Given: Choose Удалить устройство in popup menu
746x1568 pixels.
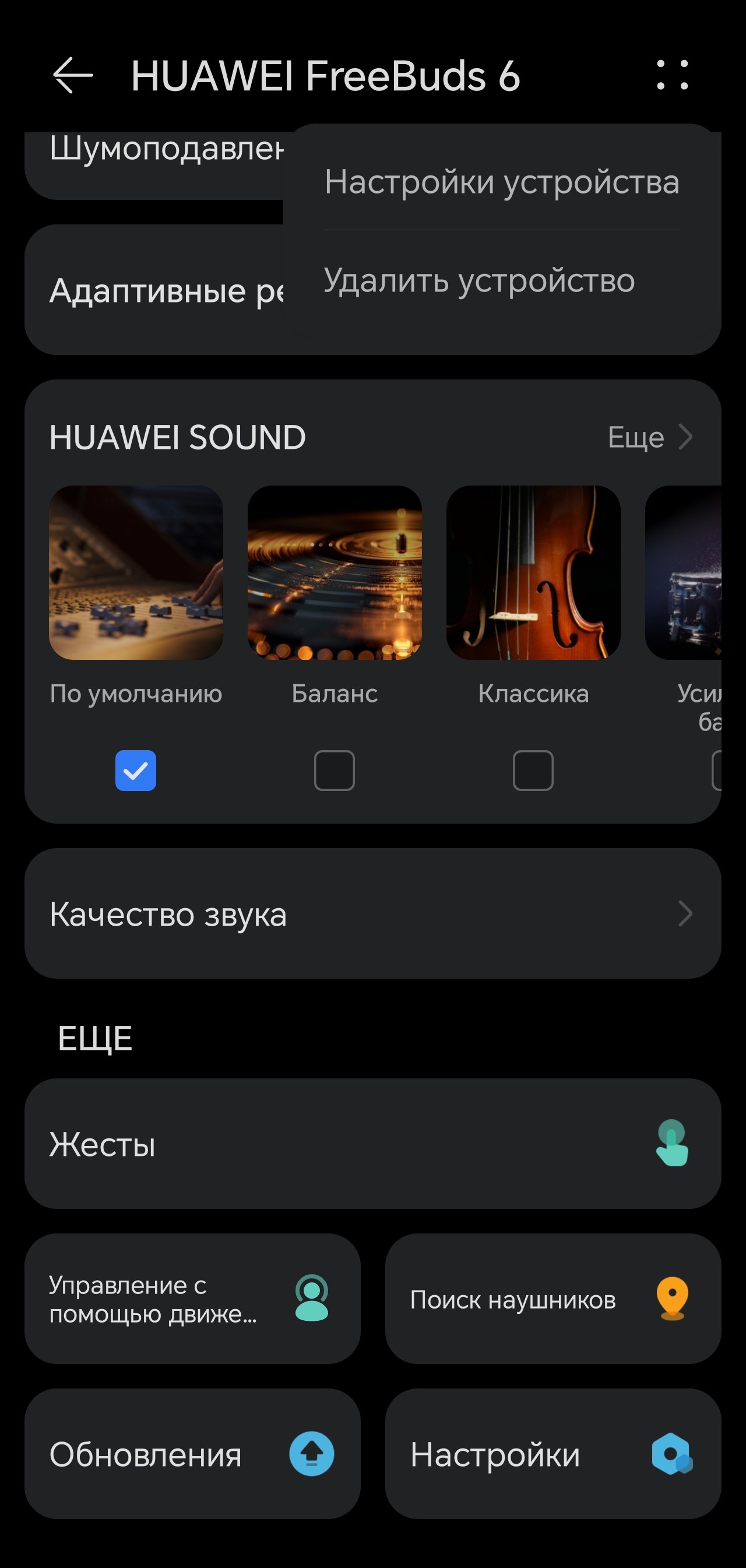Looking at the screenshot, I should (x=480, y=280).
